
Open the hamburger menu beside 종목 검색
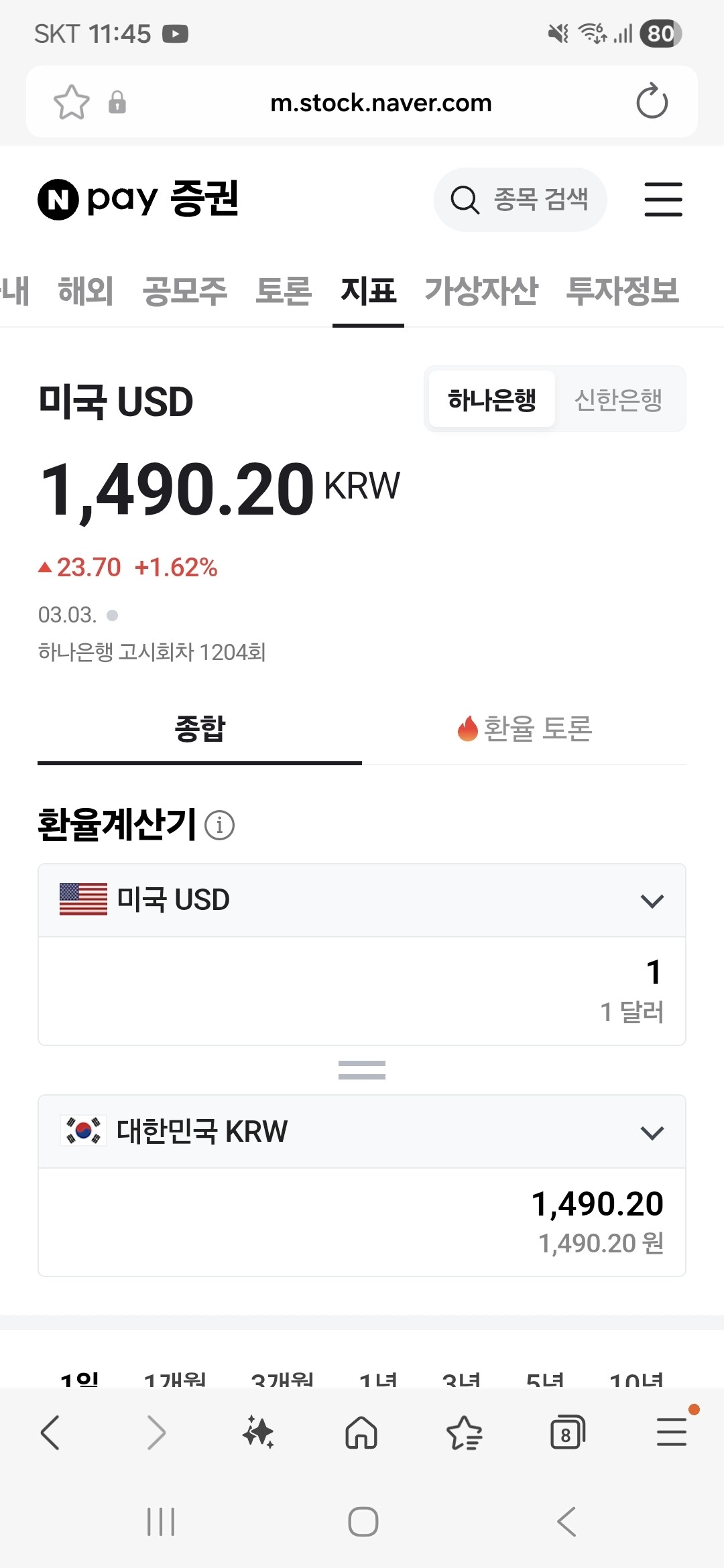[x=663, y=200]
